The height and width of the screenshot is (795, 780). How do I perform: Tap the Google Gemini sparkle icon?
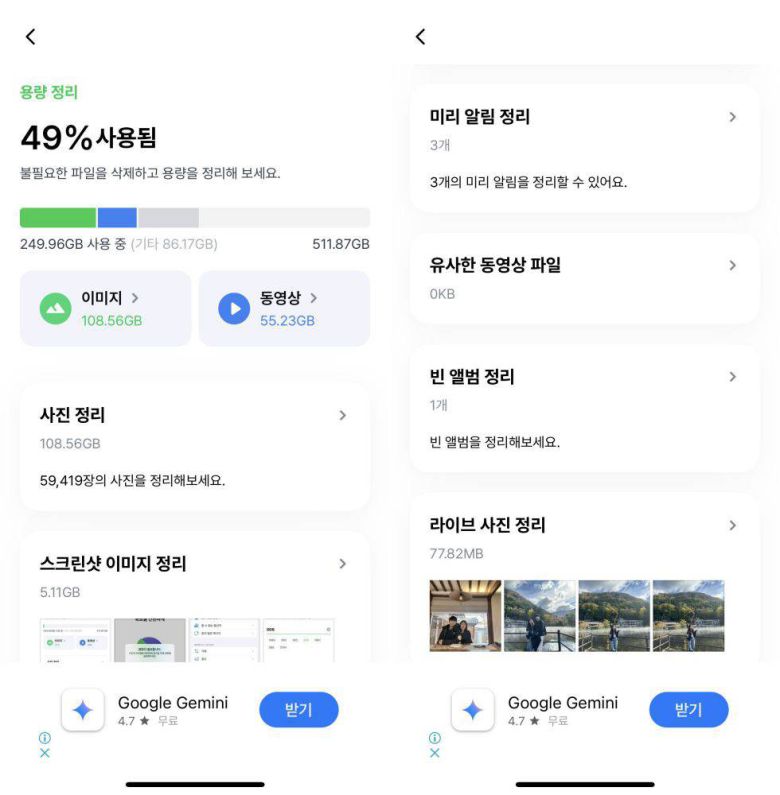(84, 710)
